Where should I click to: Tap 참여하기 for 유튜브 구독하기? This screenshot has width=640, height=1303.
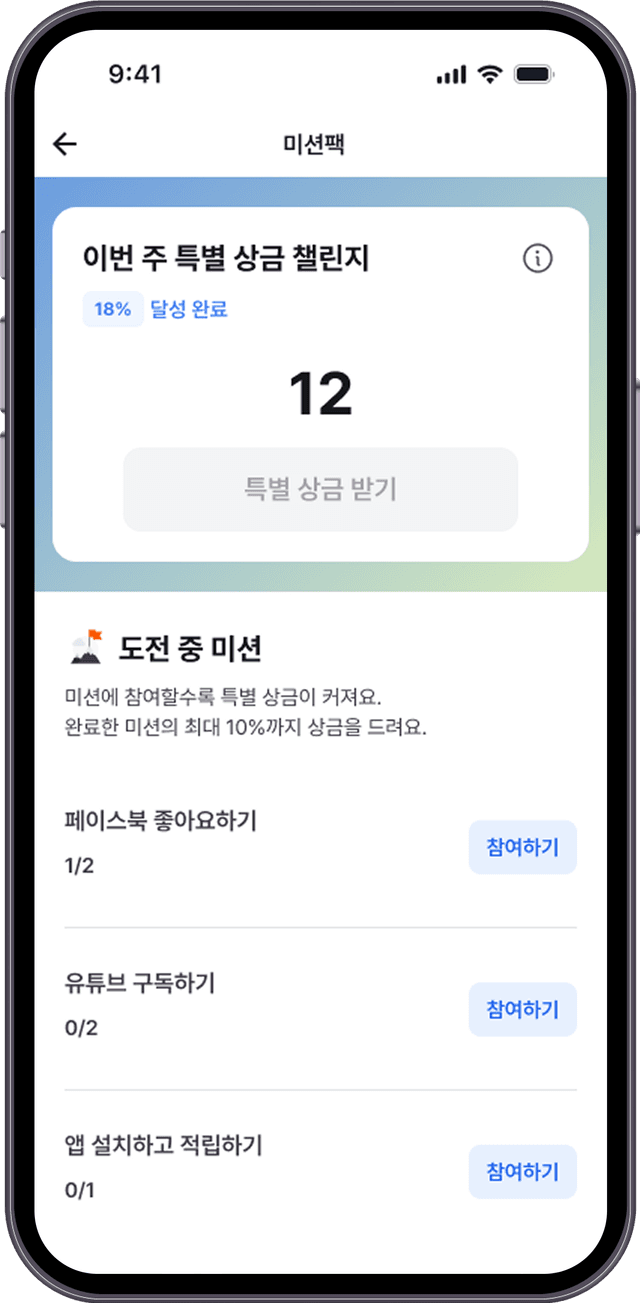tap(522, 1009)
